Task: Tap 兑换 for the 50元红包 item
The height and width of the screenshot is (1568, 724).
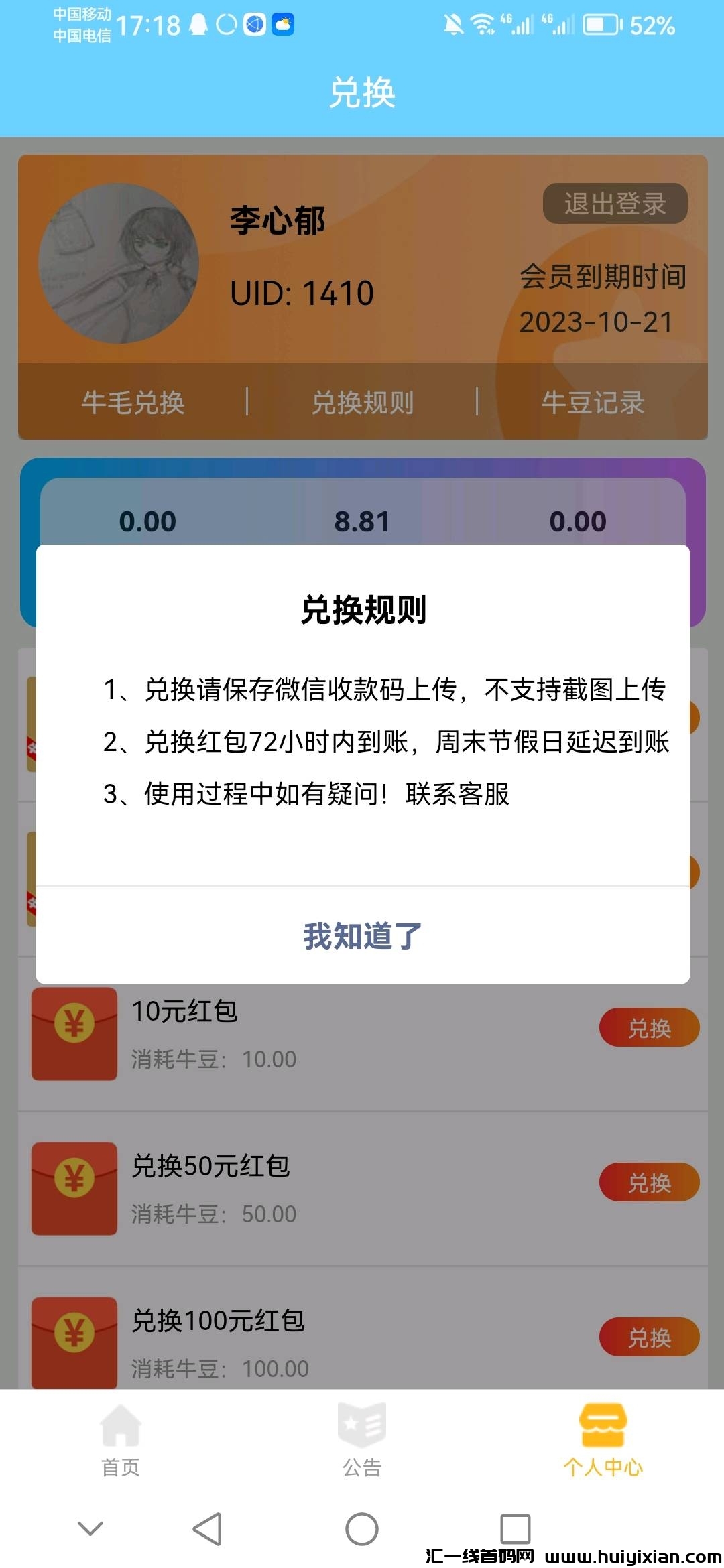Action: pyautogui.click(x=648, y=1181)
